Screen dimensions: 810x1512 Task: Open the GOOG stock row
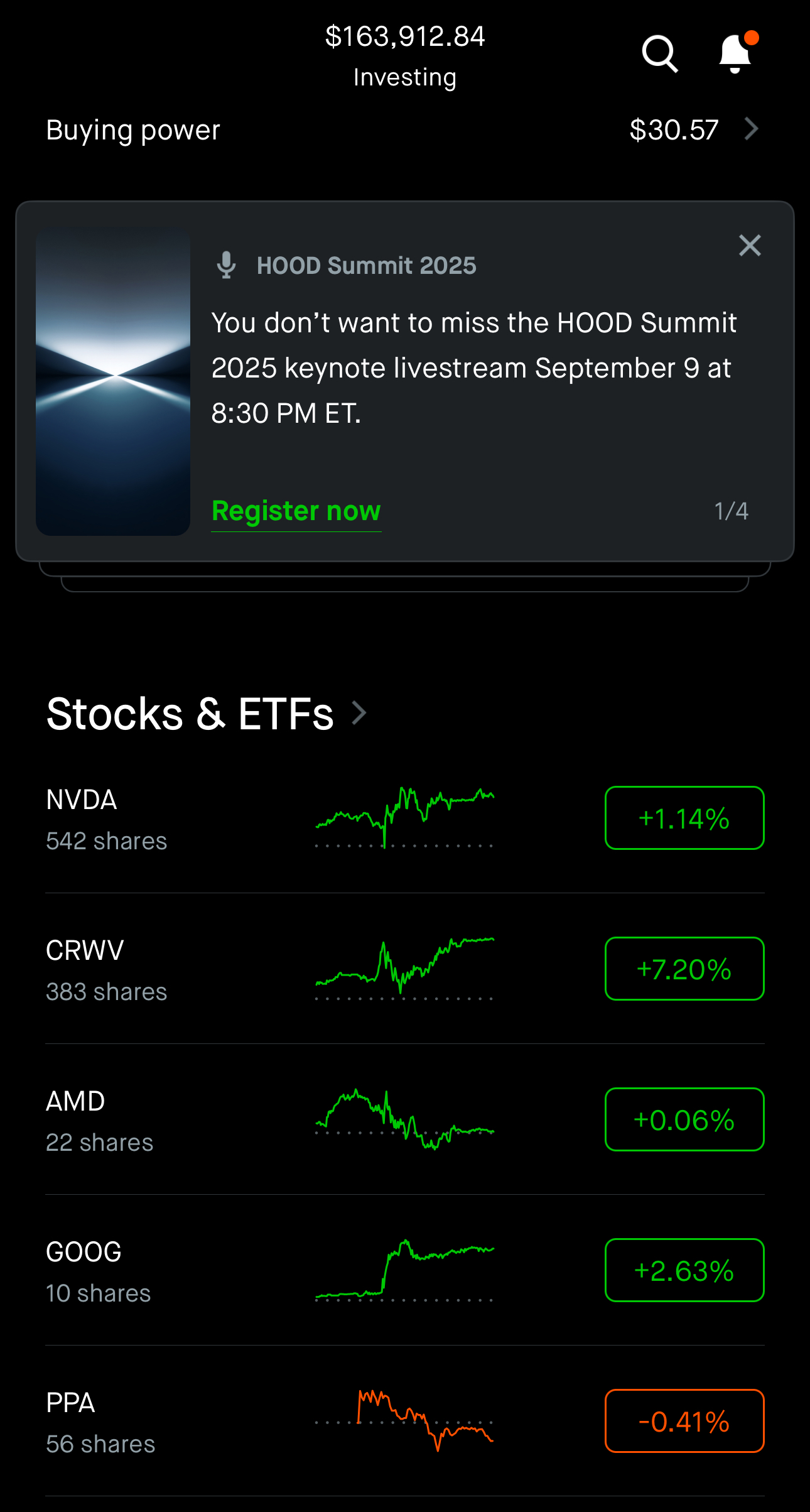[x=404, y=1270]
